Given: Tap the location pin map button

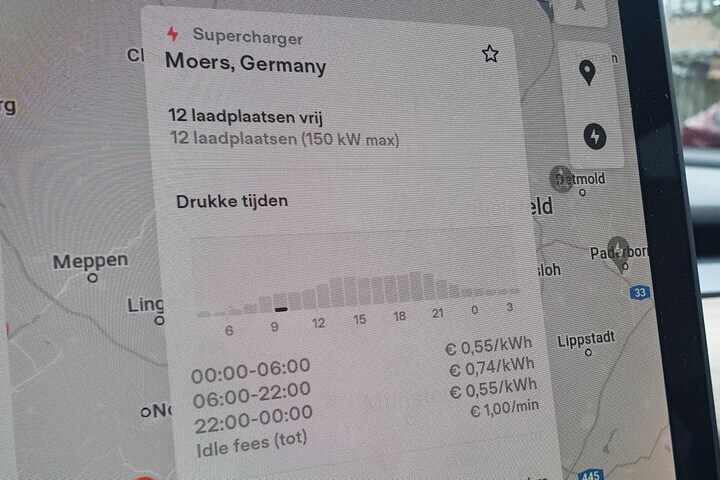Looking at the screenshot, I should pyautogui.click(x=590, y=73).
